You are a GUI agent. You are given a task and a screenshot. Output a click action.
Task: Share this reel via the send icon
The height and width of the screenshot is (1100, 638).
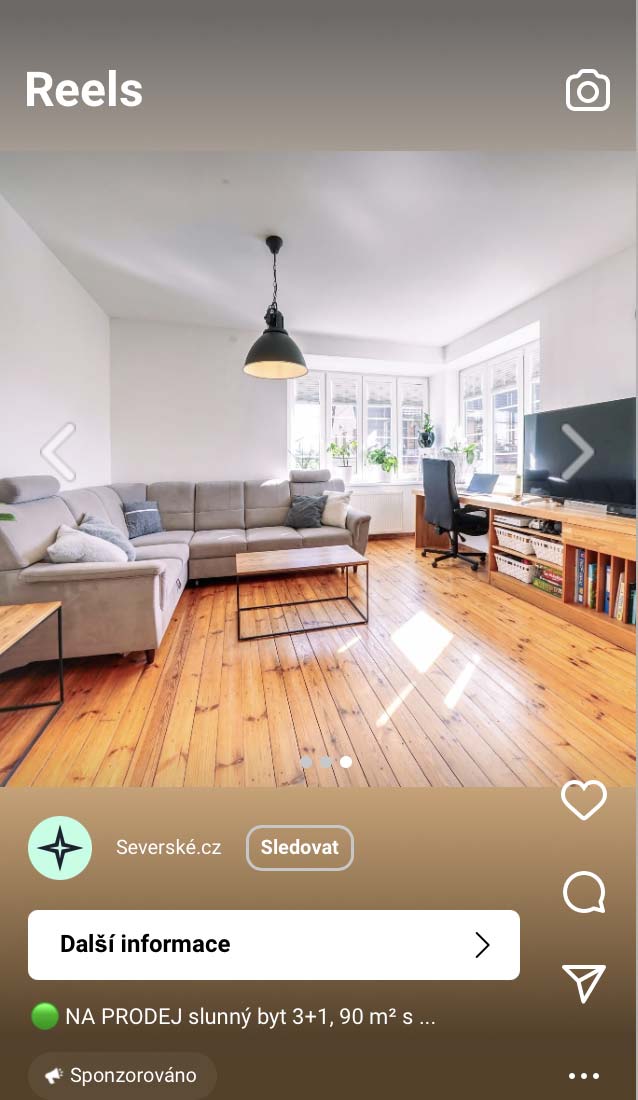tap(584, 984)
